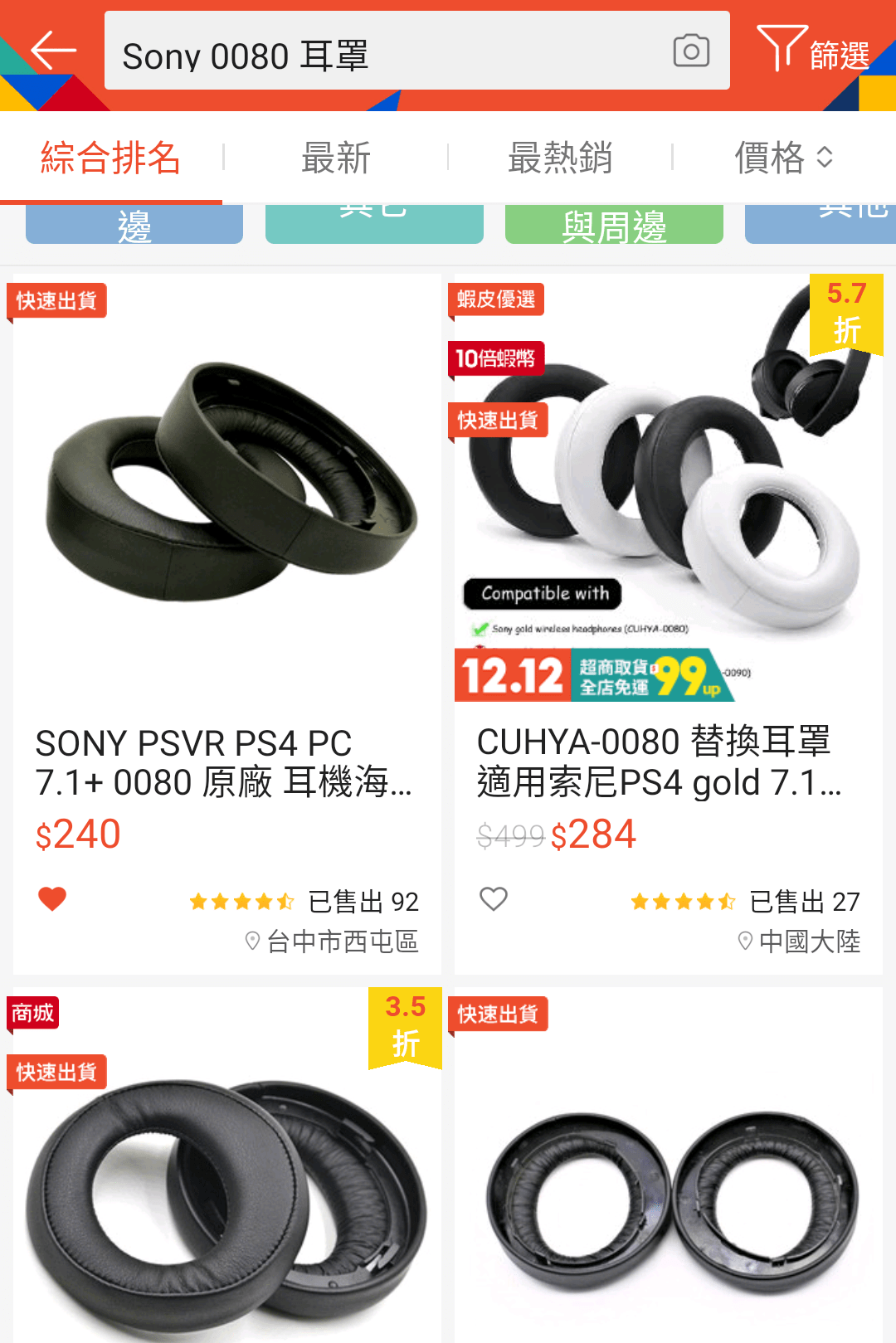
Task: Like the CUHYA-0080 替換耳罩 product
Action: 494,899
